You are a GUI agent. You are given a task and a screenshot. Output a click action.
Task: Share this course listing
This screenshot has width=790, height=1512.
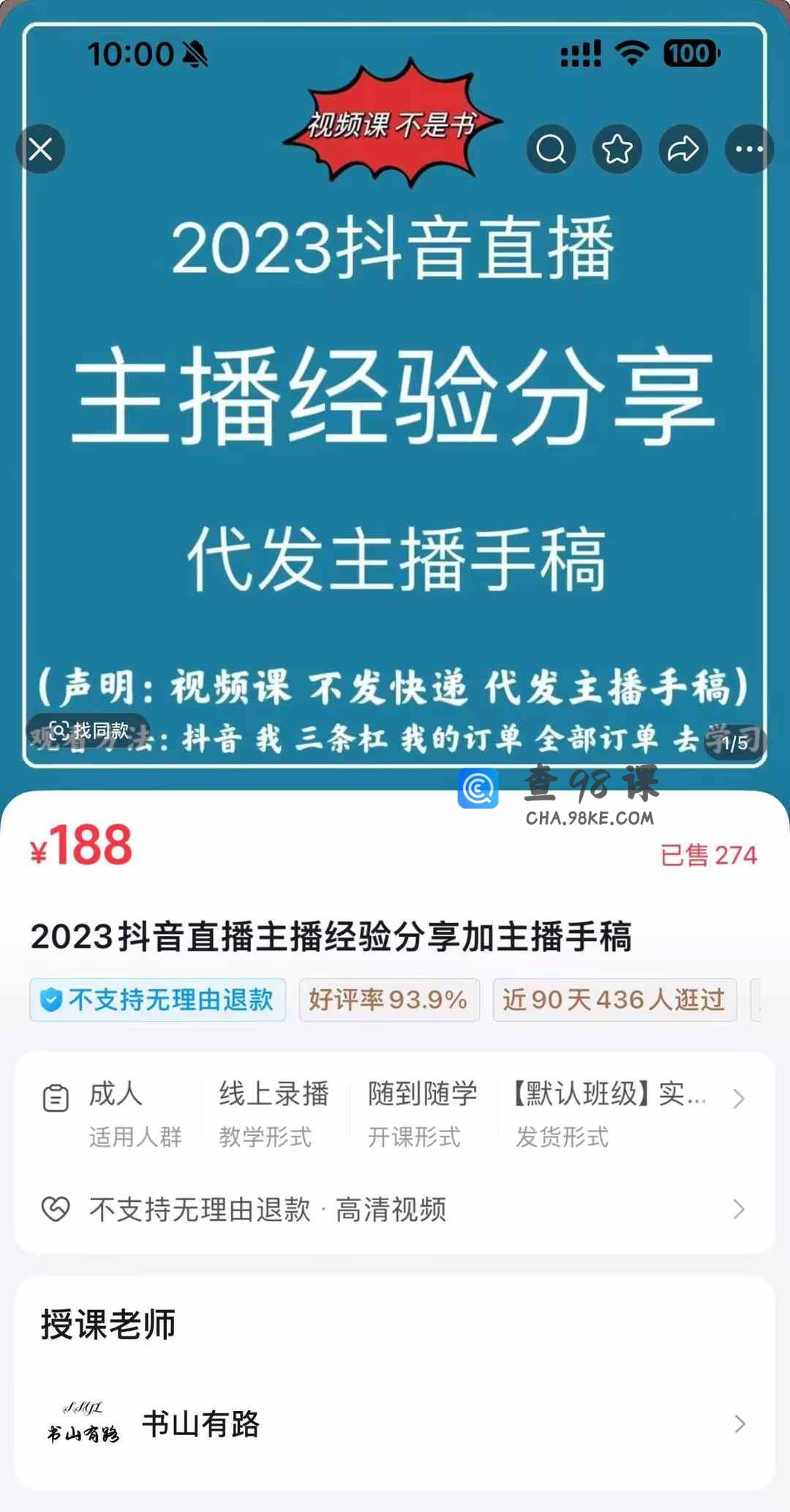(x=683, y=149)
